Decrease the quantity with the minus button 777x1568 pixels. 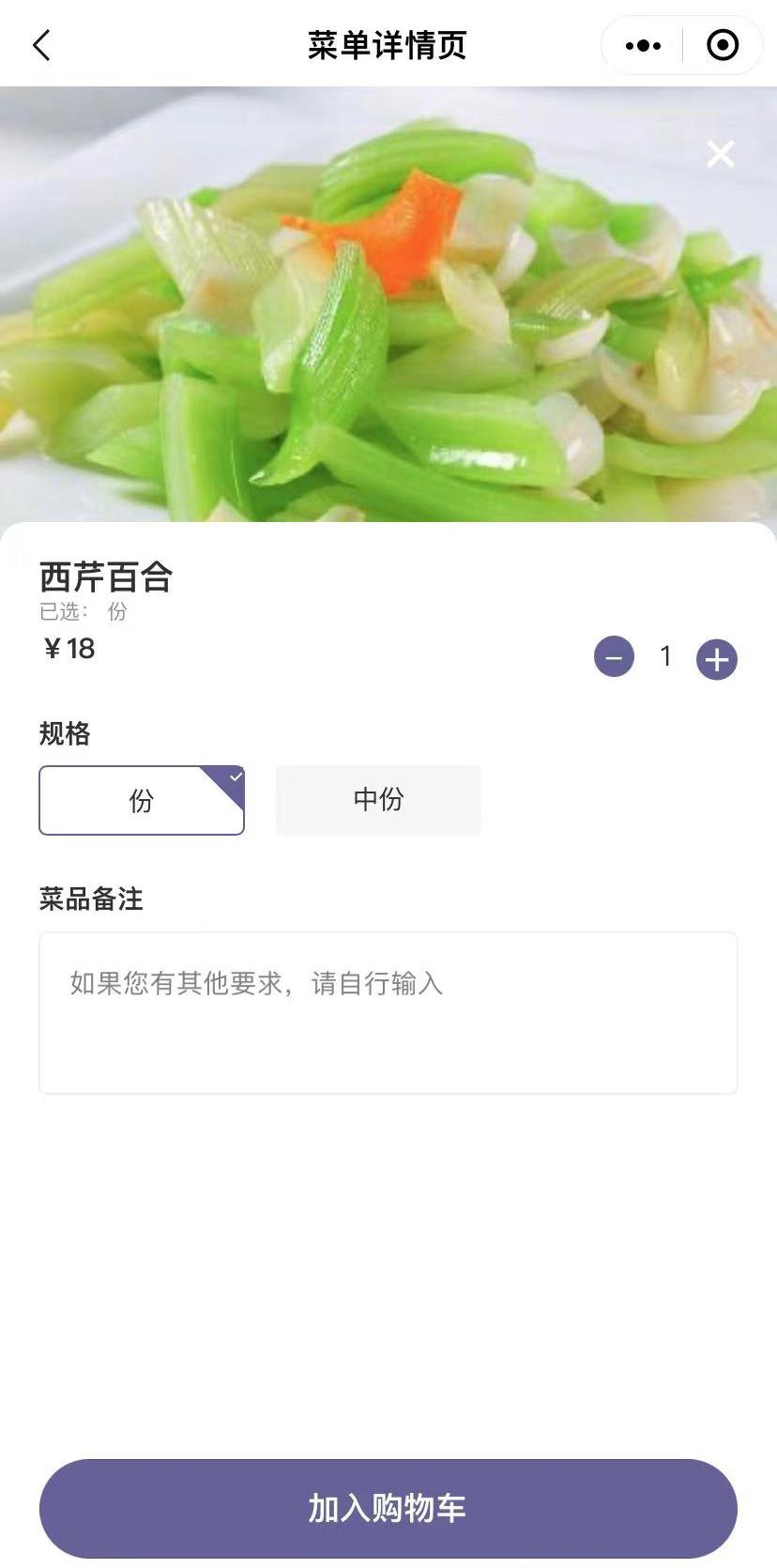click(614, 657)
